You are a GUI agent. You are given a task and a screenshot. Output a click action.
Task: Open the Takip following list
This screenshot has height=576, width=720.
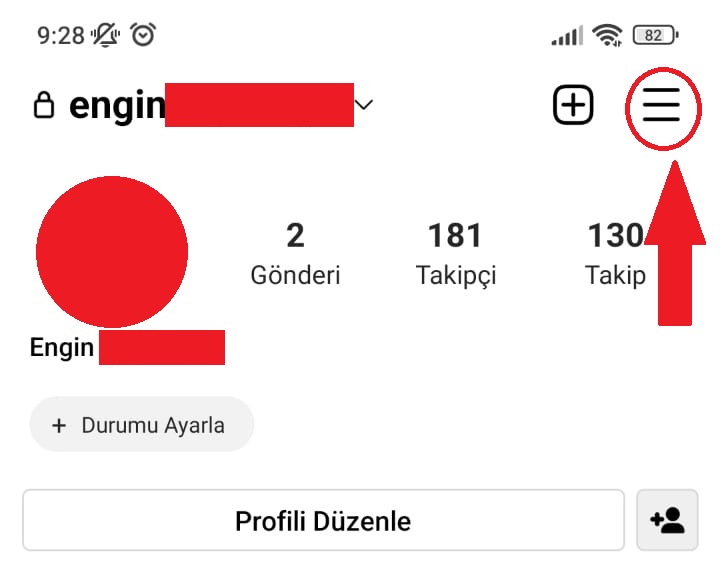[615, 254]
